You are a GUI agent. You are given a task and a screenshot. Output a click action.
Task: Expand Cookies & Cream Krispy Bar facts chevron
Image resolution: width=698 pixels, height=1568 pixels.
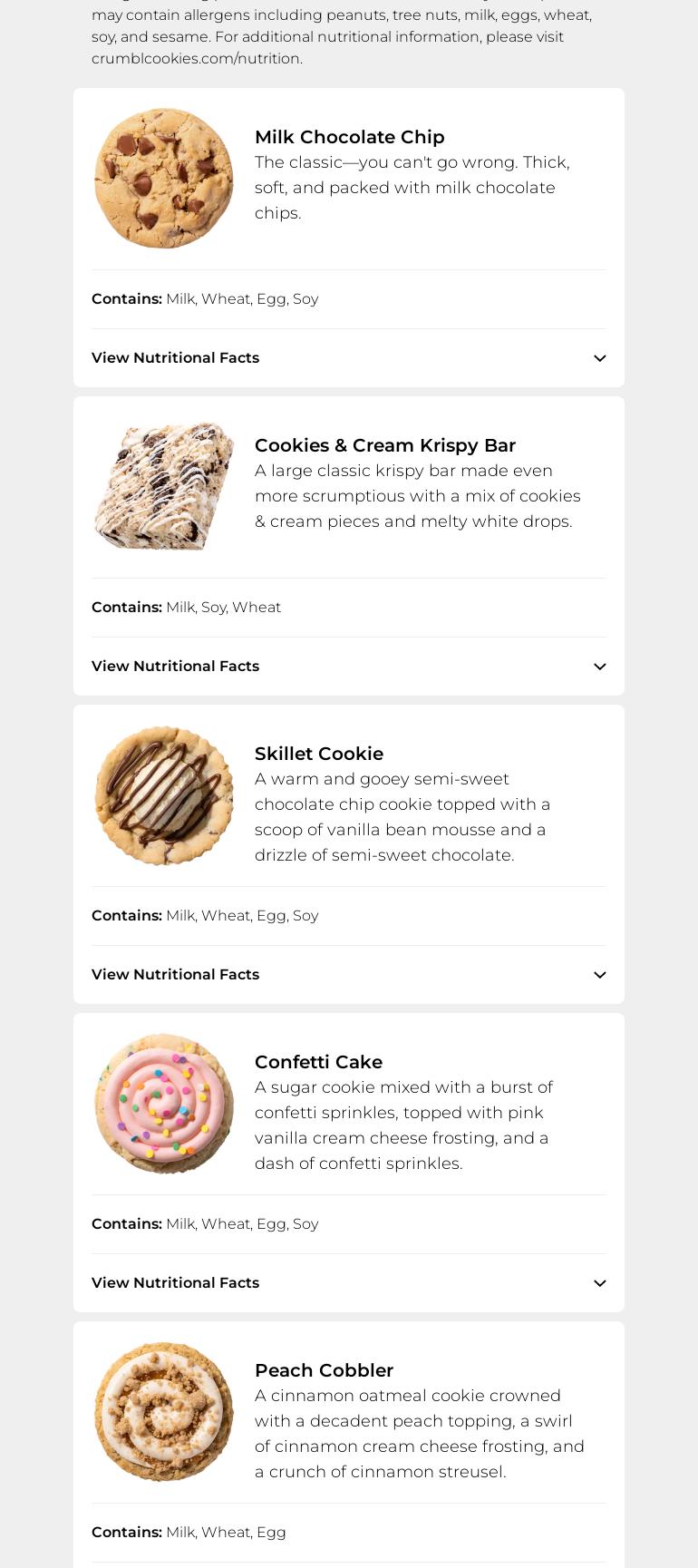point(599,666)
